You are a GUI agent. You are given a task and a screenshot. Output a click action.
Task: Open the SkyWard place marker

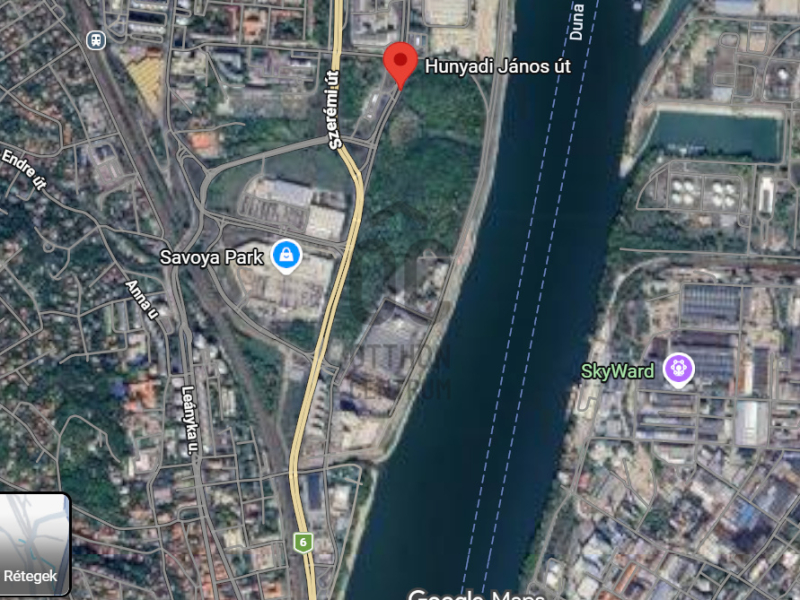(x=679, y=371)
